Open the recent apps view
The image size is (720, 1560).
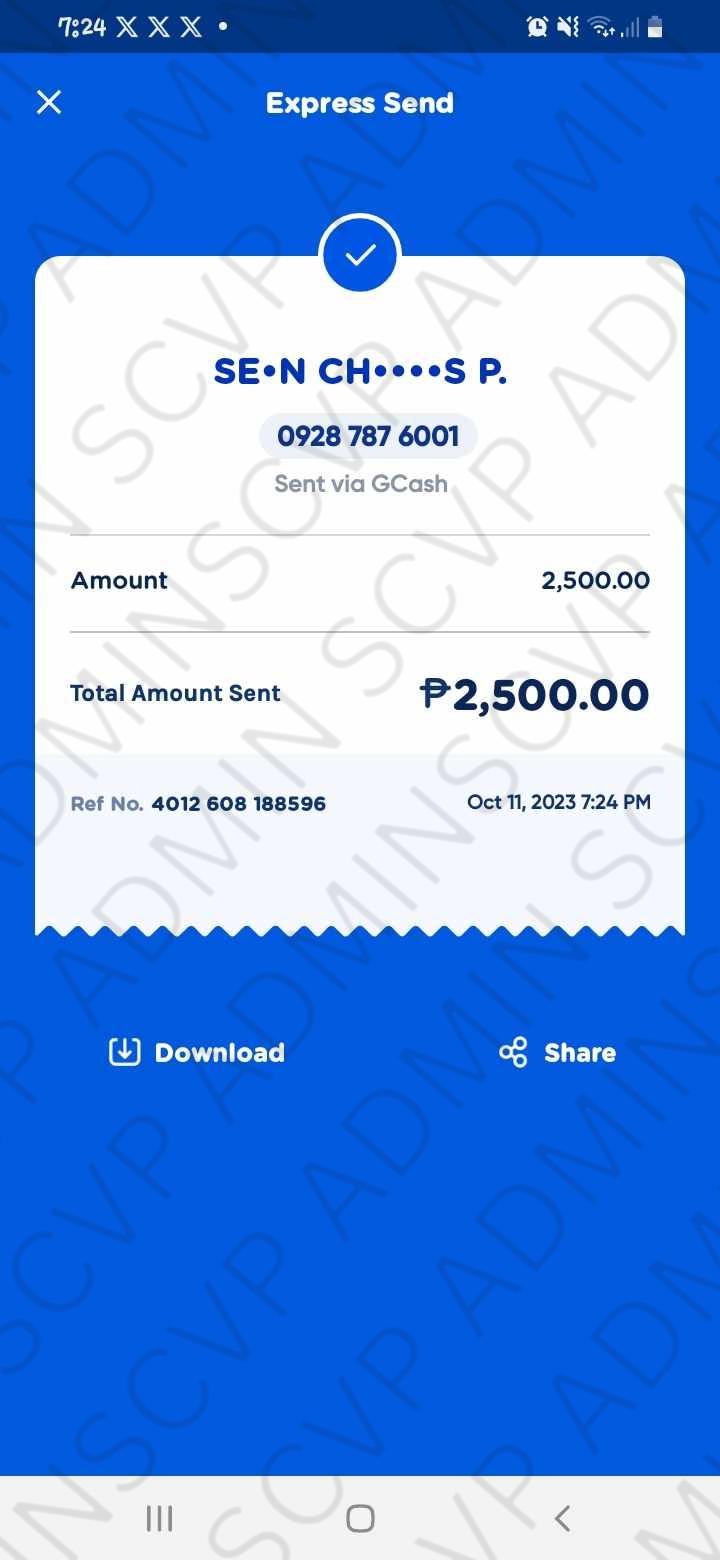159,1518
